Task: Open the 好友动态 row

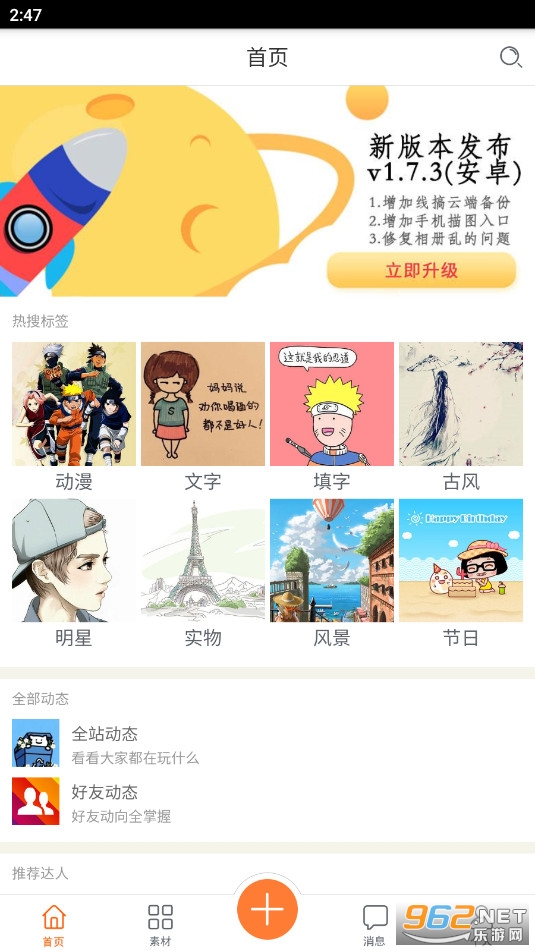Action: point(268,801)
